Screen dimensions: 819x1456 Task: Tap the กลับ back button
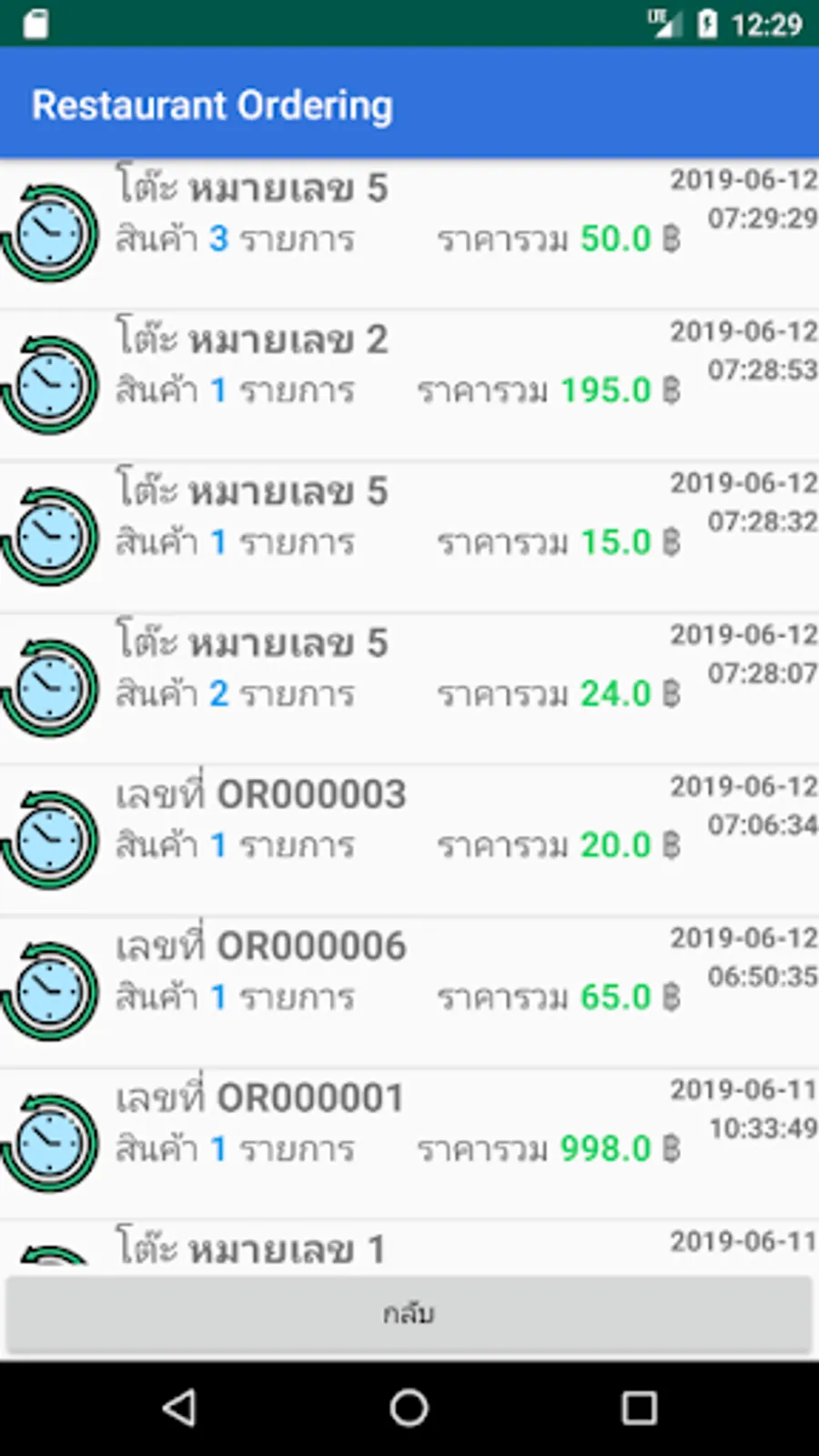pyautogui.click(x=409, y=1313)
